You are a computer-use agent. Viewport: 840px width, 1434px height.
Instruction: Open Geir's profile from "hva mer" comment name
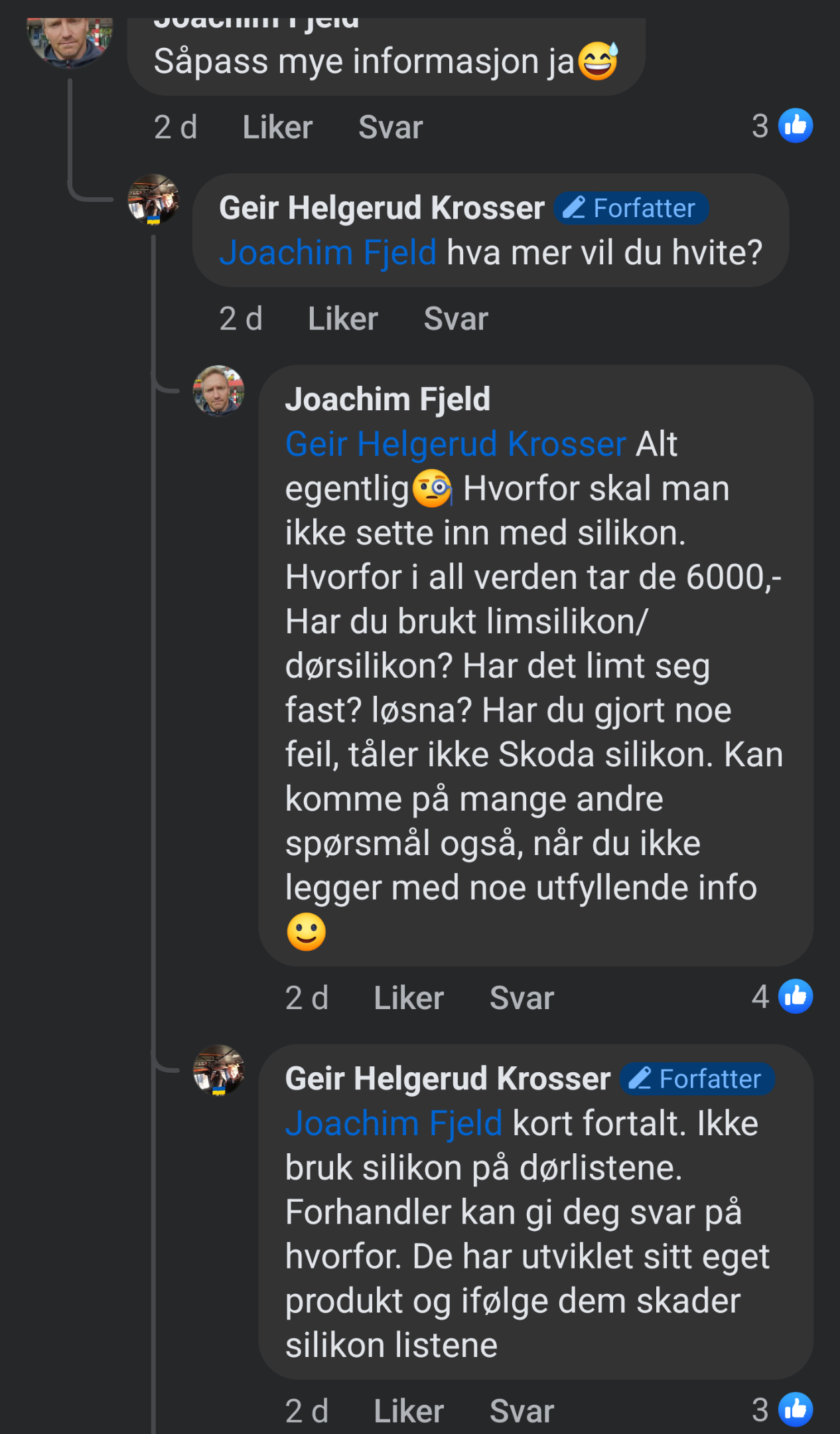382,208
